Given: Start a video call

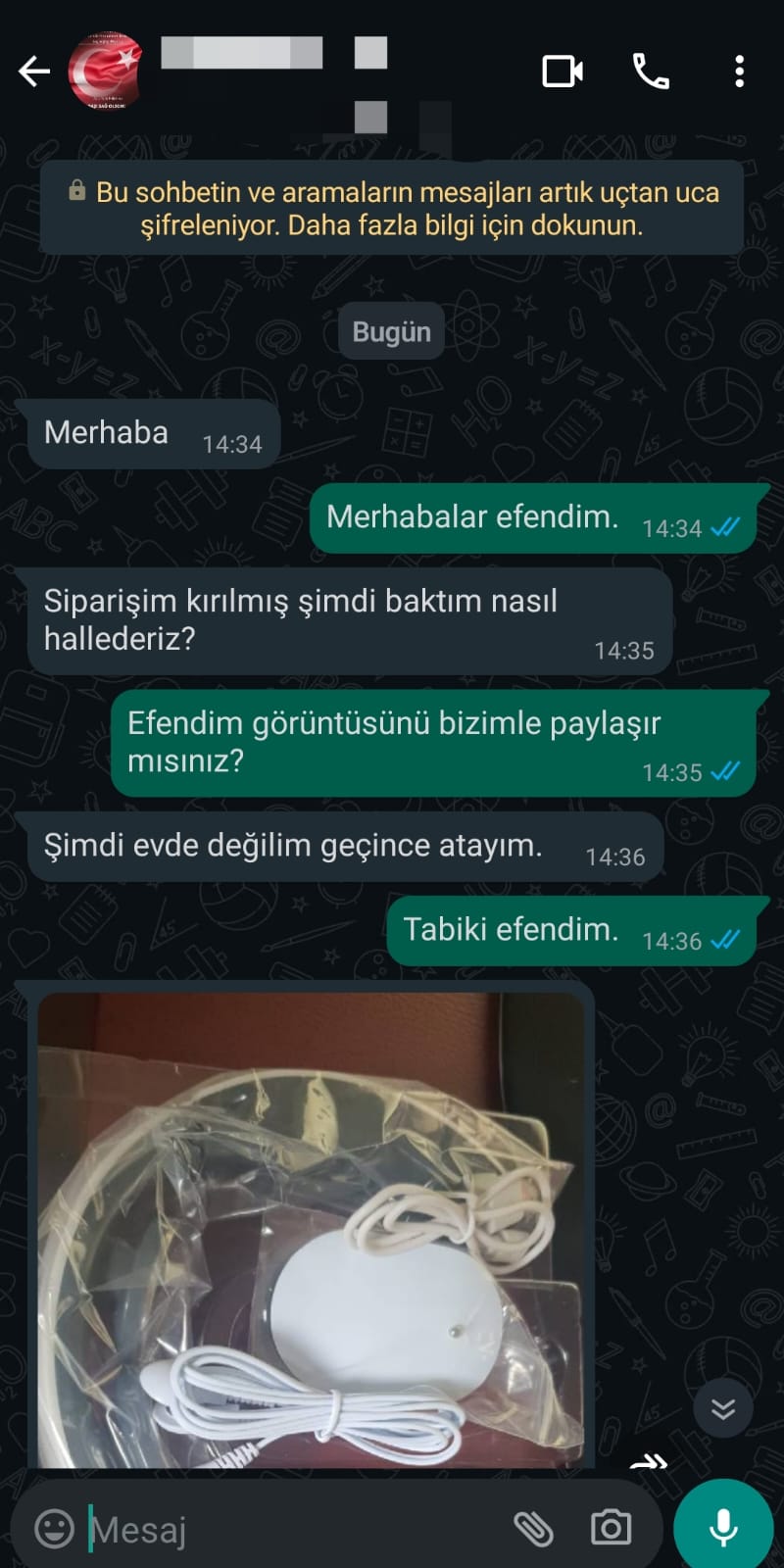Looking at the screenshot, I should (563, 72).
